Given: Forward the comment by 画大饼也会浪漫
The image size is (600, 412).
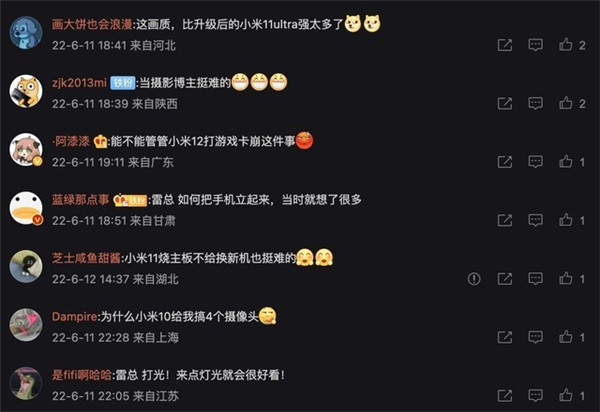Looking at the screenshot, I should pos(505,45).
